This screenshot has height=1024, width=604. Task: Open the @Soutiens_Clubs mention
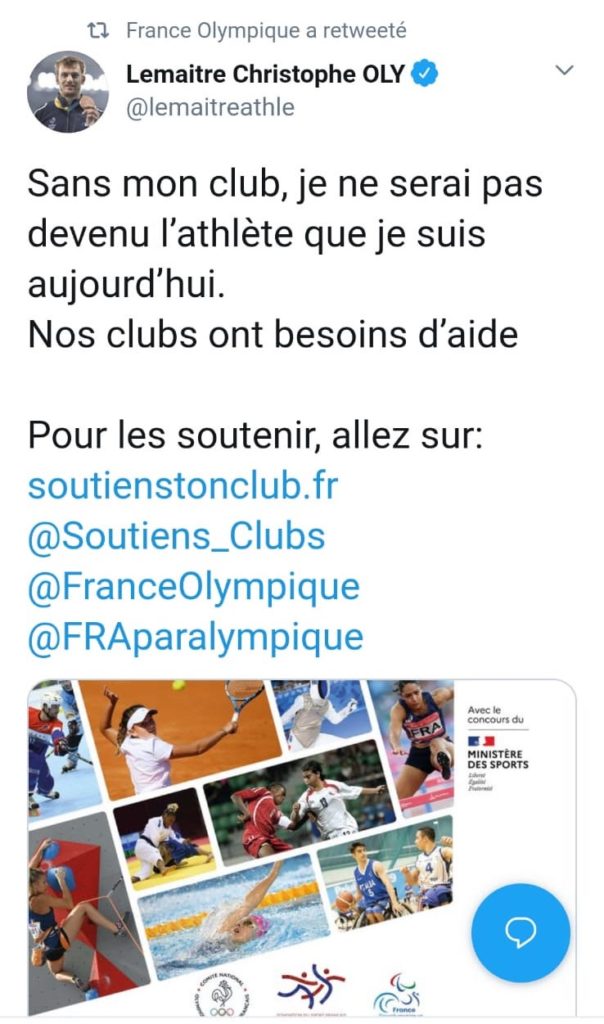[176, 536]
